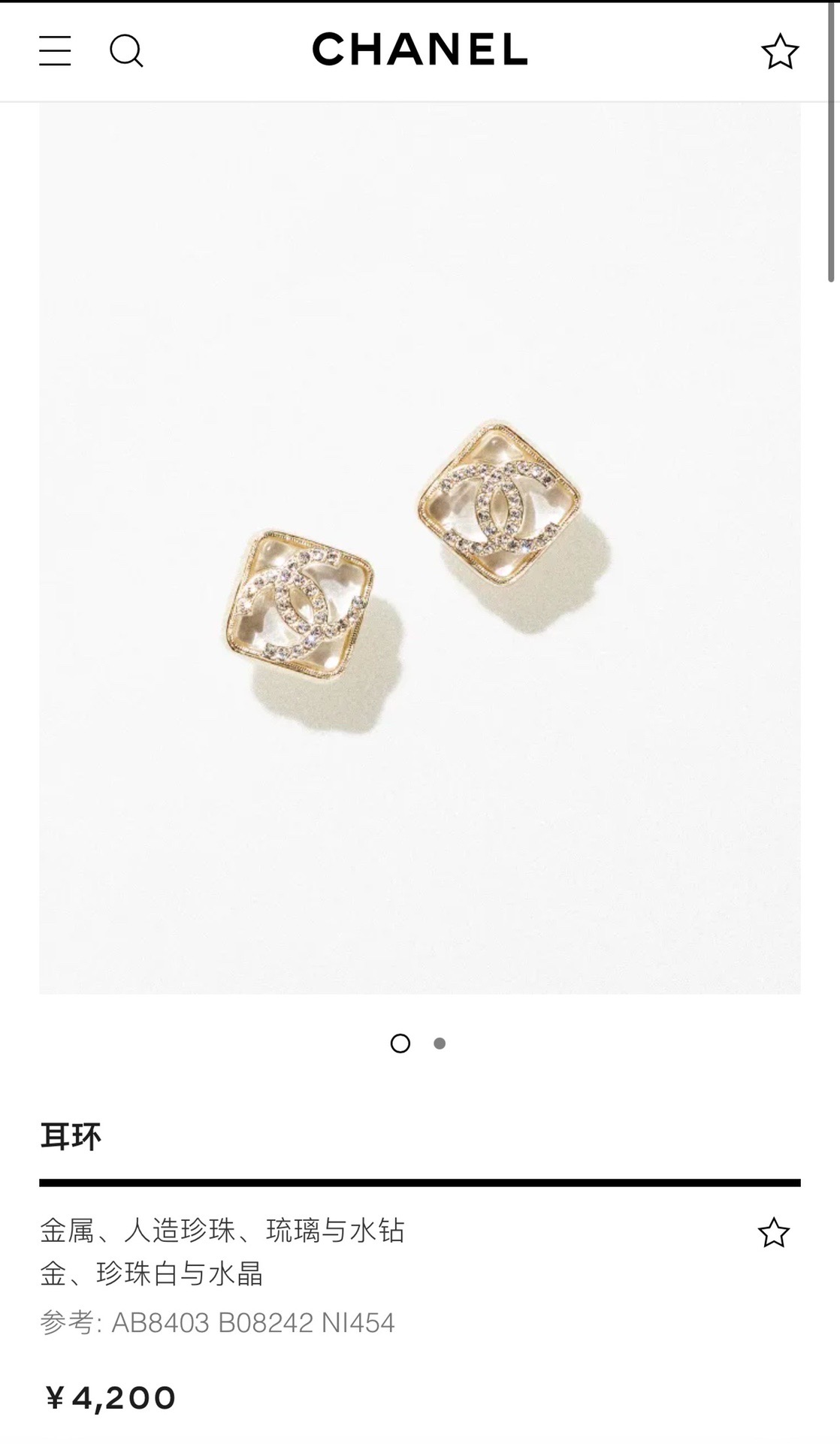
Task: Add these earrings to the wishlist
Action: [773, 1233]
